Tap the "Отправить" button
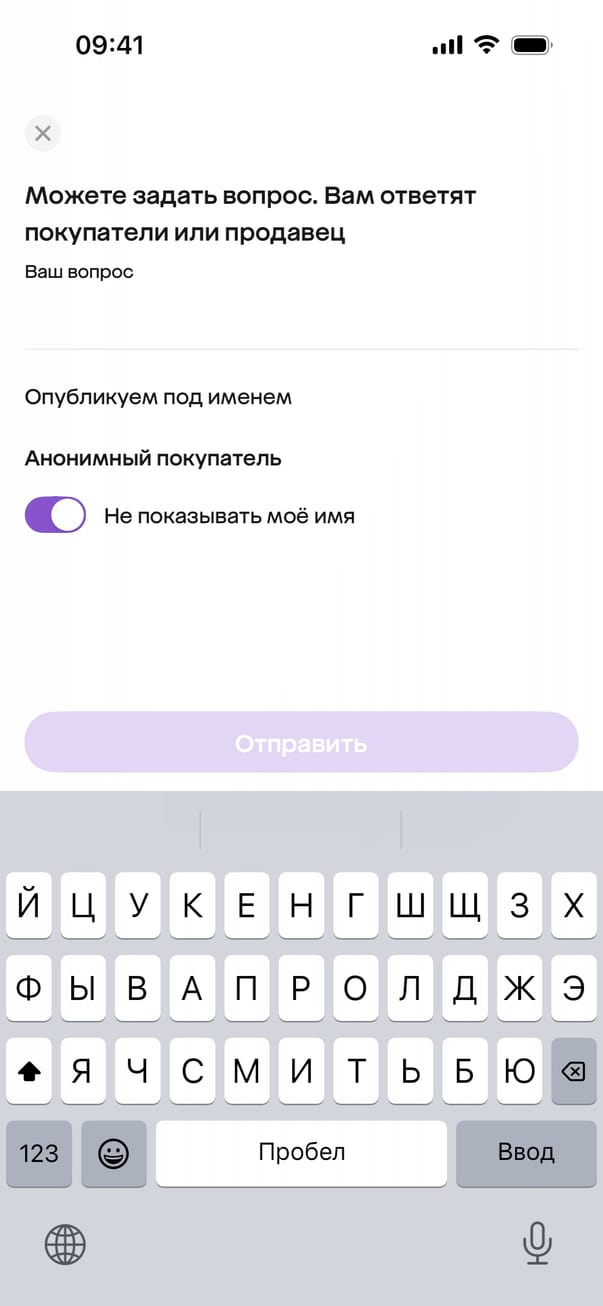The width and height of the screenshot is (603, 1306). [x=301, y=743]
